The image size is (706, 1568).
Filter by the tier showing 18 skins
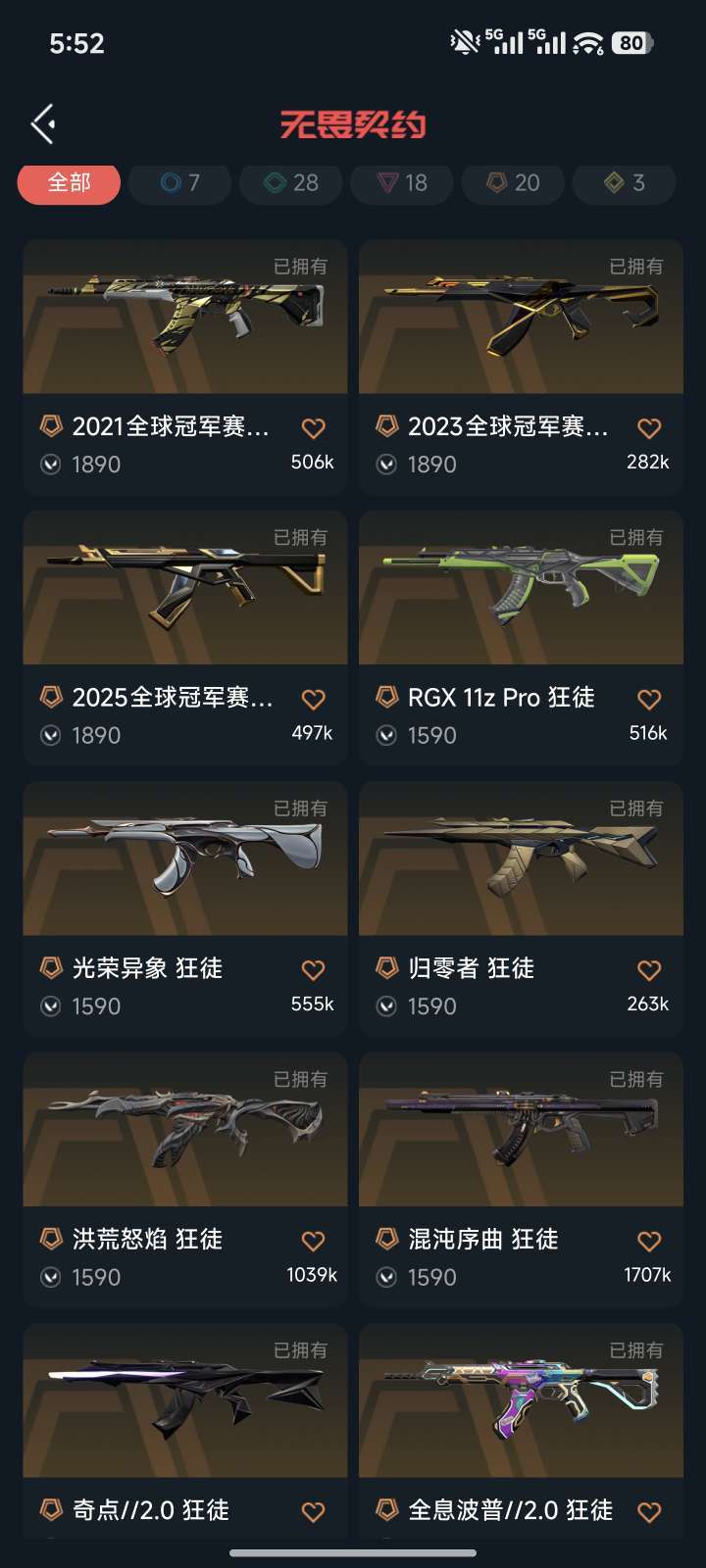click(x=402, y=183)
